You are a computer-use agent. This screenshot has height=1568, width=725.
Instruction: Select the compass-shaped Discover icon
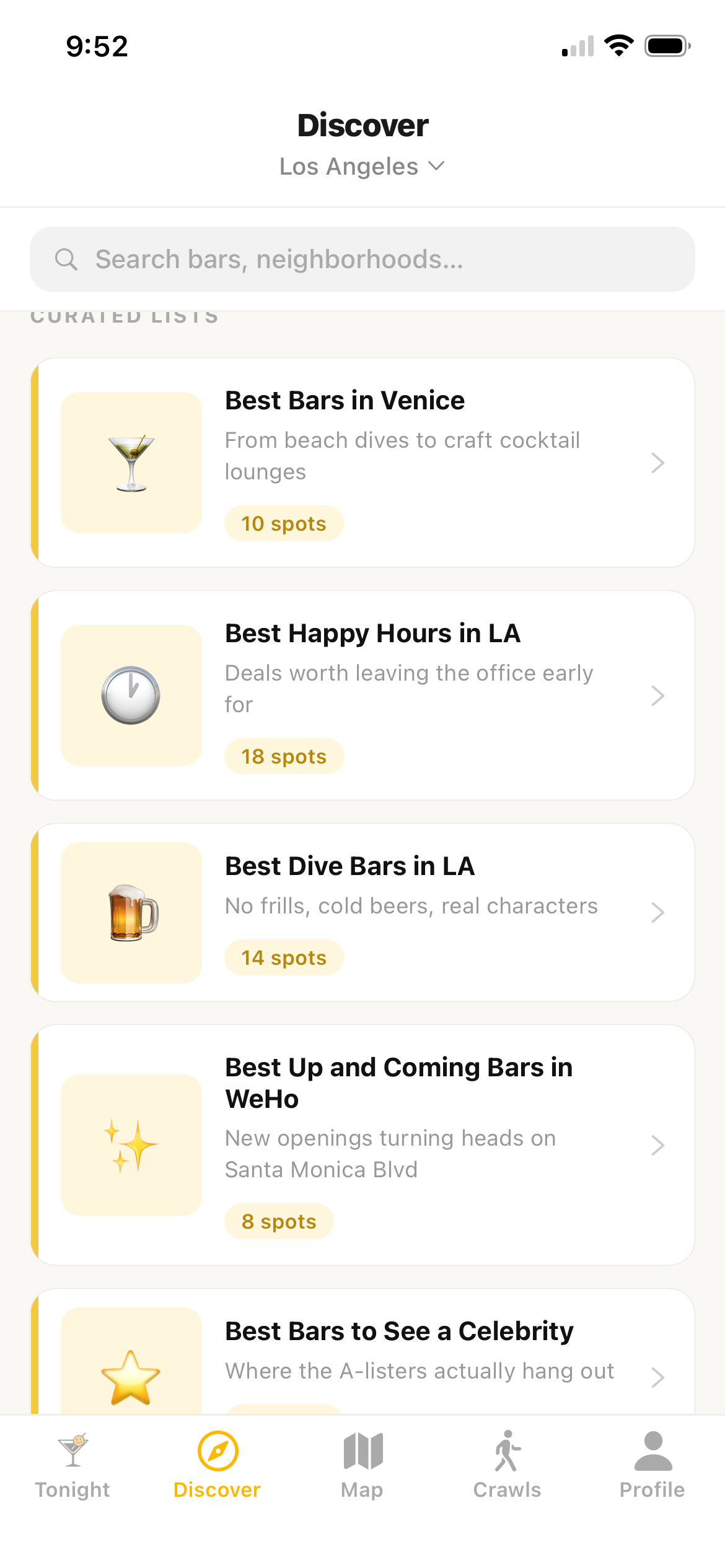click(216, 1450)
